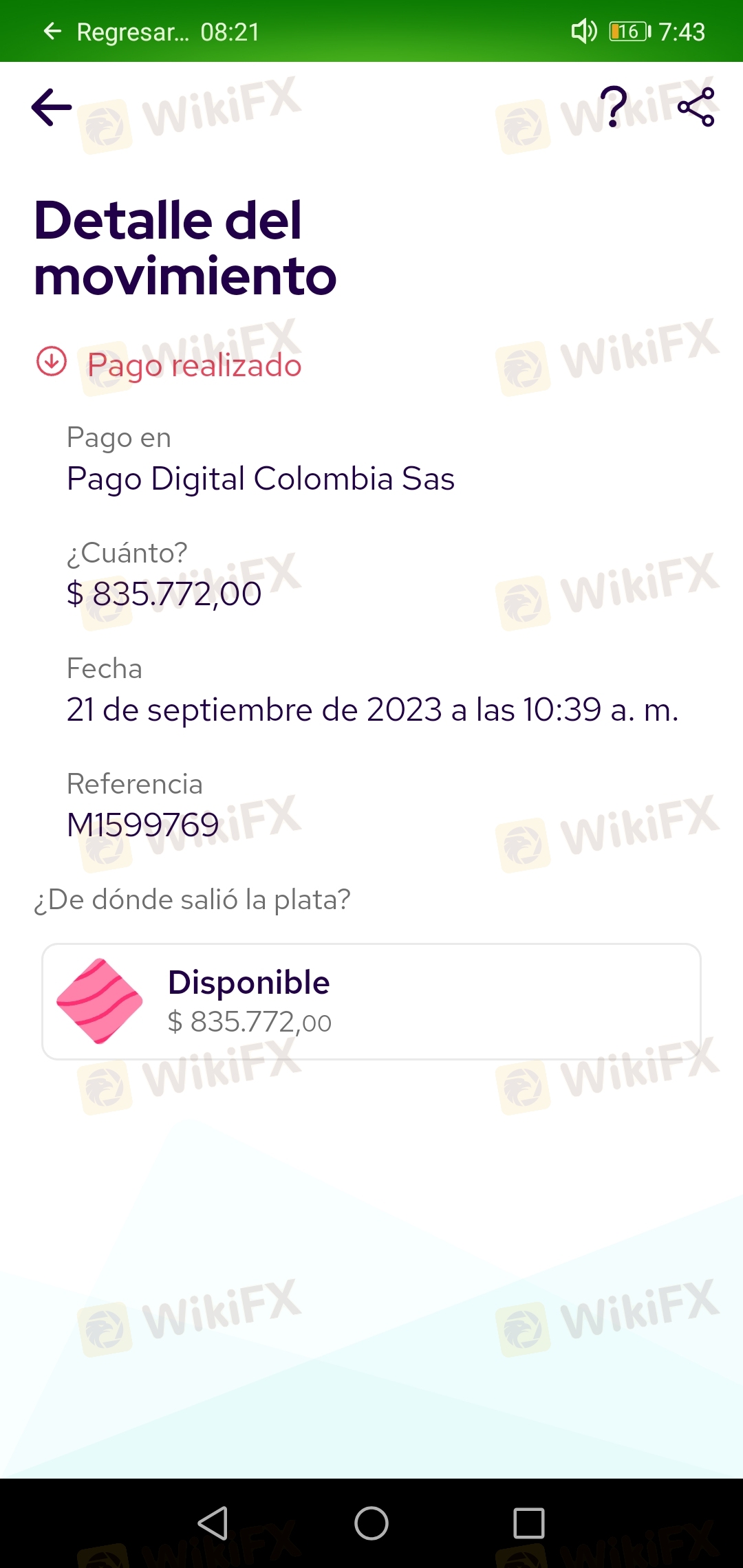This screenshot has height=1568, width=743.
Task: Tap the system back navigation button
Action: tap(213, 1523)
